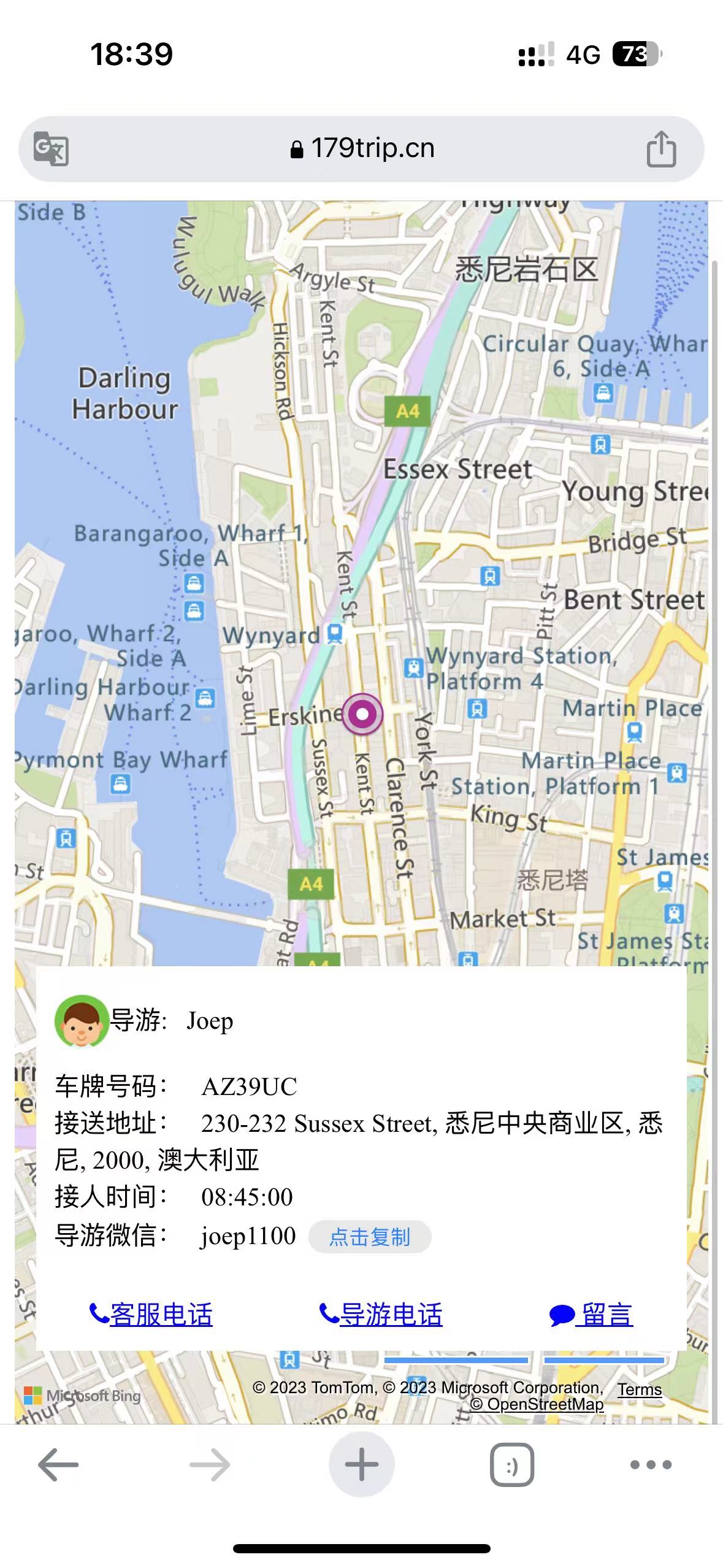Tap the purple pickup location pin
Viewport: 723px width, 1568px height.
[362, 714]
